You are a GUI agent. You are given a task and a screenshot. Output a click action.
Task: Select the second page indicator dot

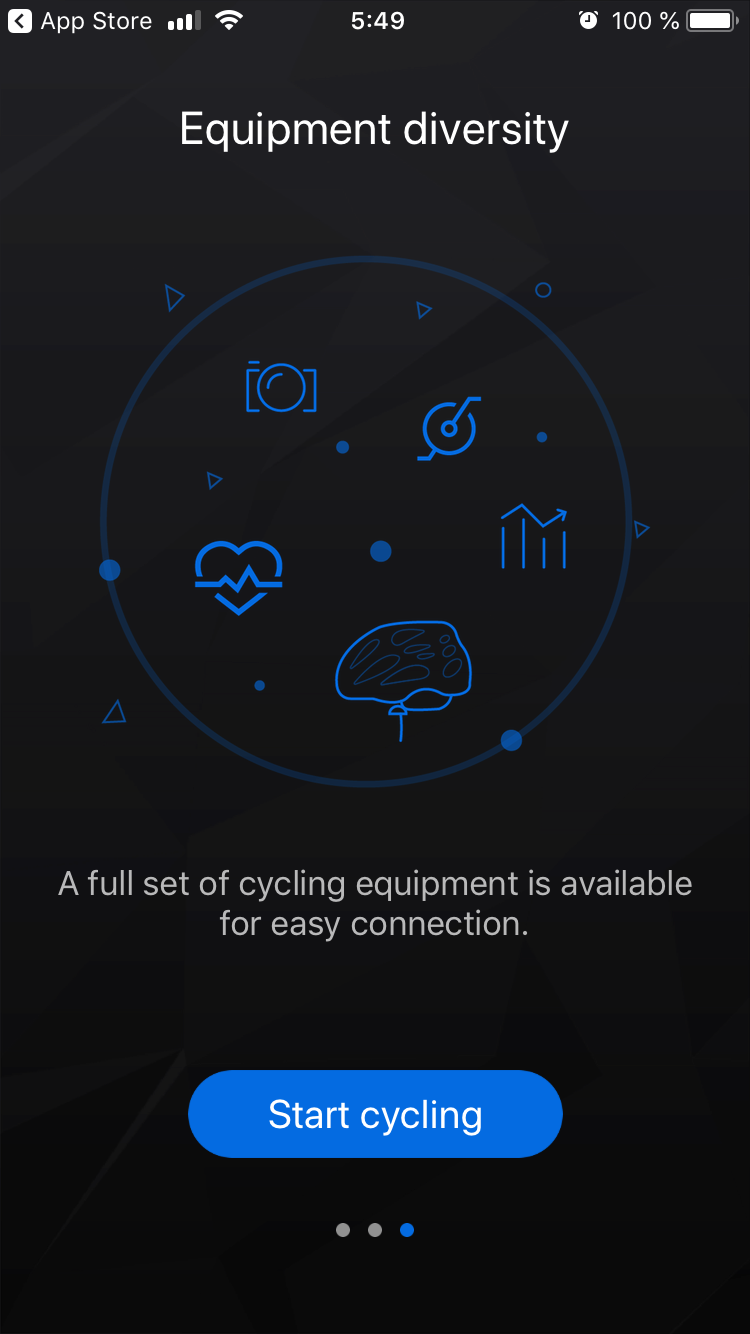tap(375, 1230)
